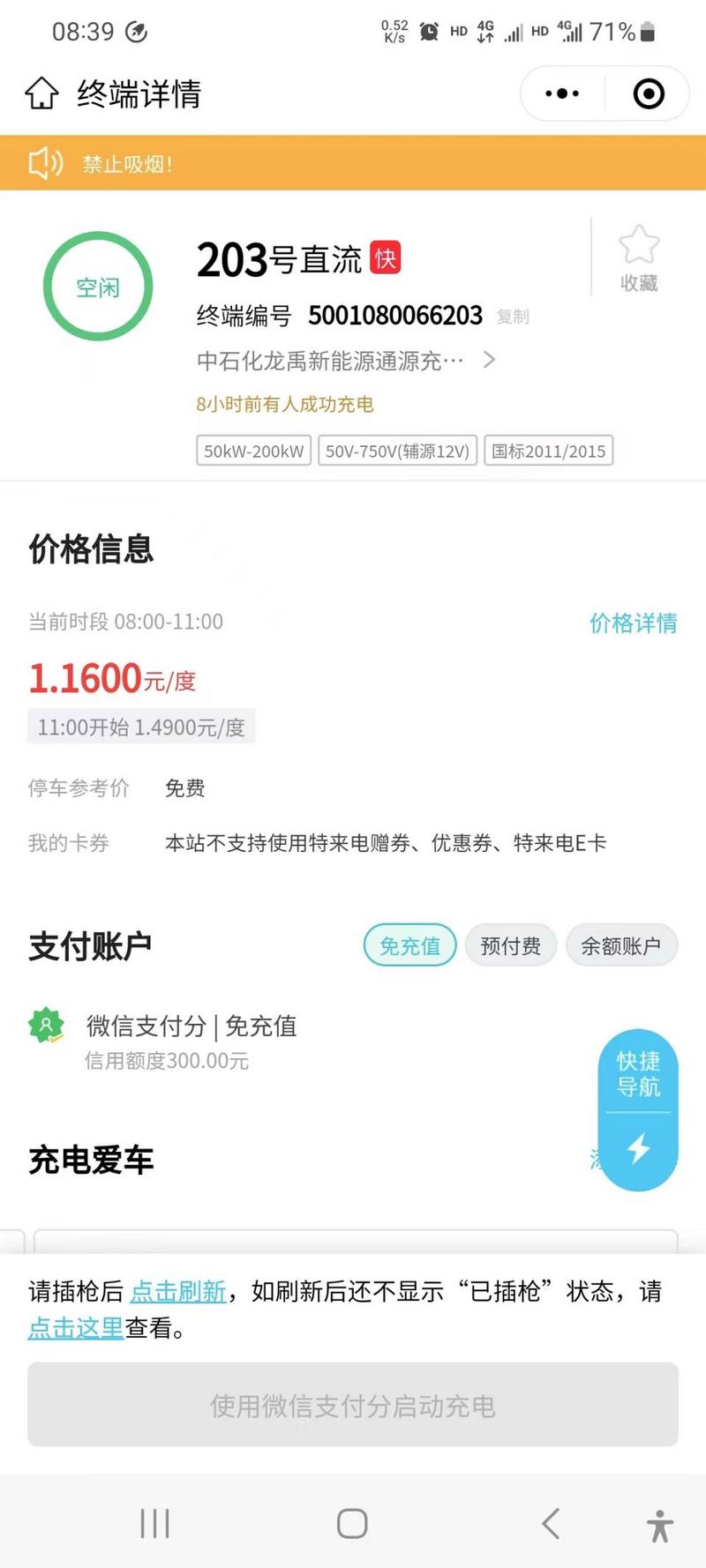Open recent apps from navigation bar

(x=154, y=1523)
